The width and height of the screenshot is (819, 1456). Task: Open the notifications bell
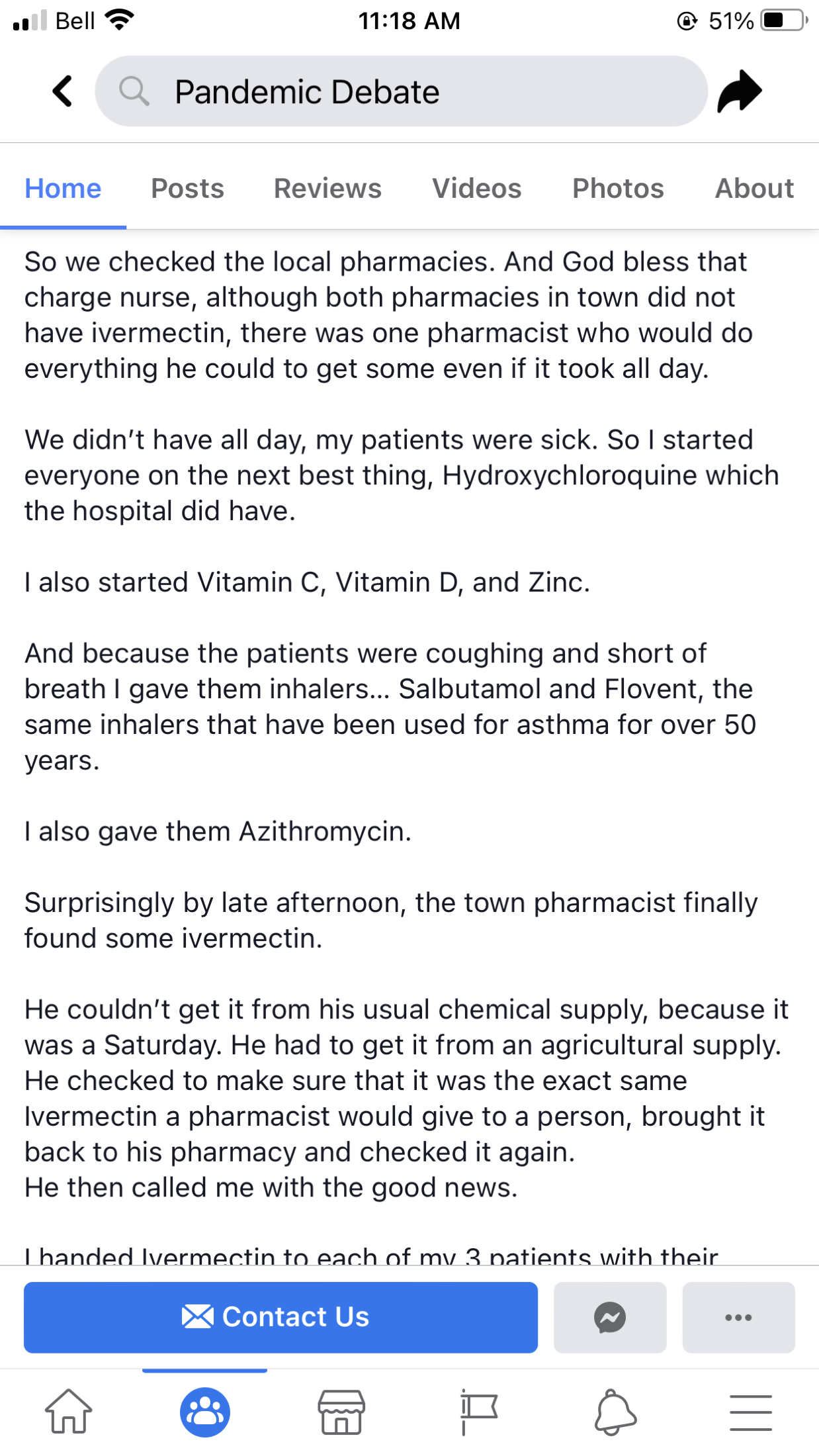pos(615,1412)
